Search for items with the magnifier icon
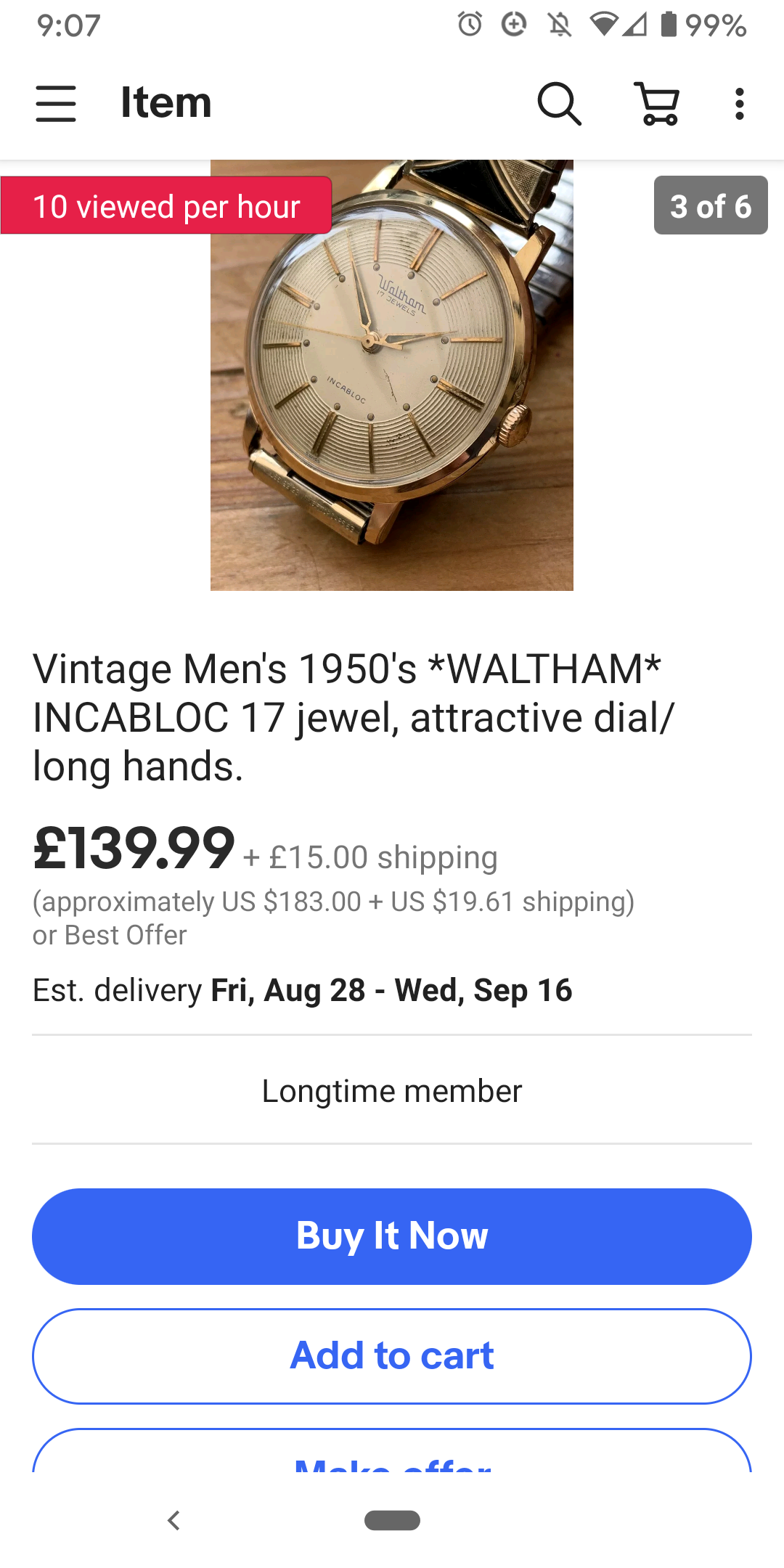 click(x=559, y=103)
